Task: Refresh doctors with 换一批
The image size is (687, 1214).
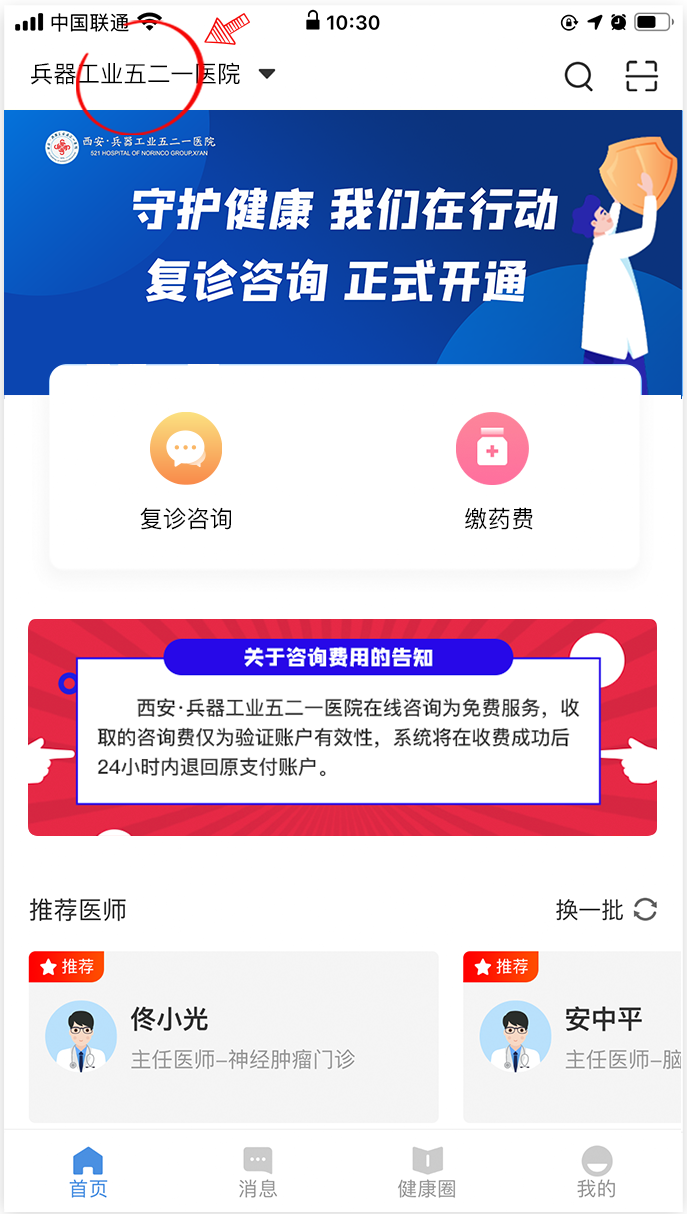Action: point(606,910)
